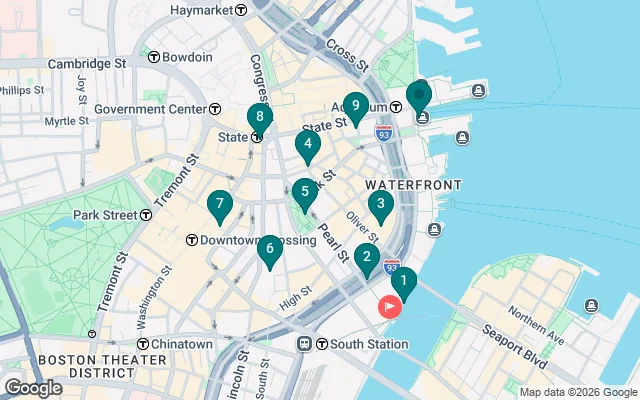Screen dimensions: 640x400
Task: Open map pin number 6
Action: pyautogui.click(x=269, y=249)
